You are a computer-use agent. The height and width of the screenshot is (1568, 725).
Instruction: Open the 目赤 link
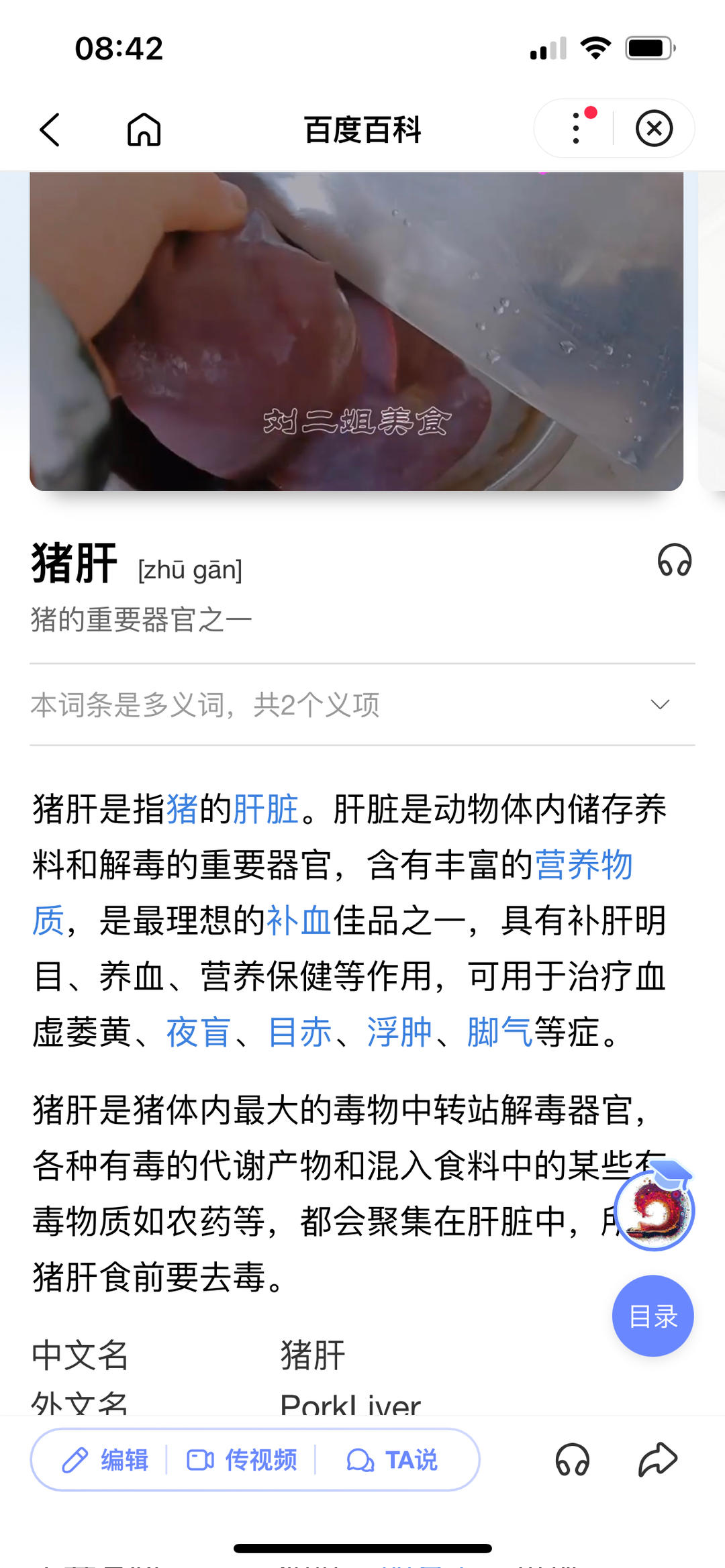coord(299,1032)
